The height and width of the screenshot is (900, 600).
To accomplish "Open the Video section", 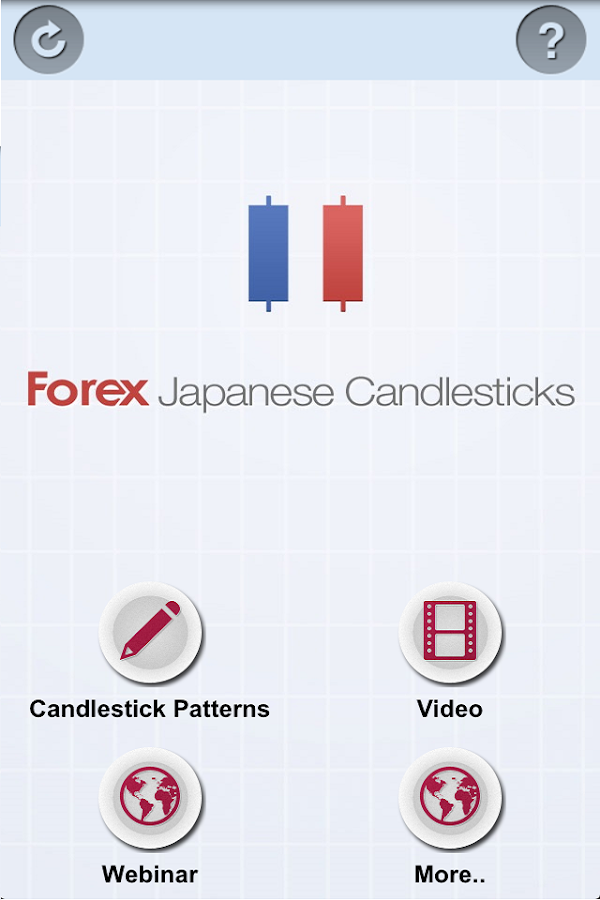I will coord(450,634).
